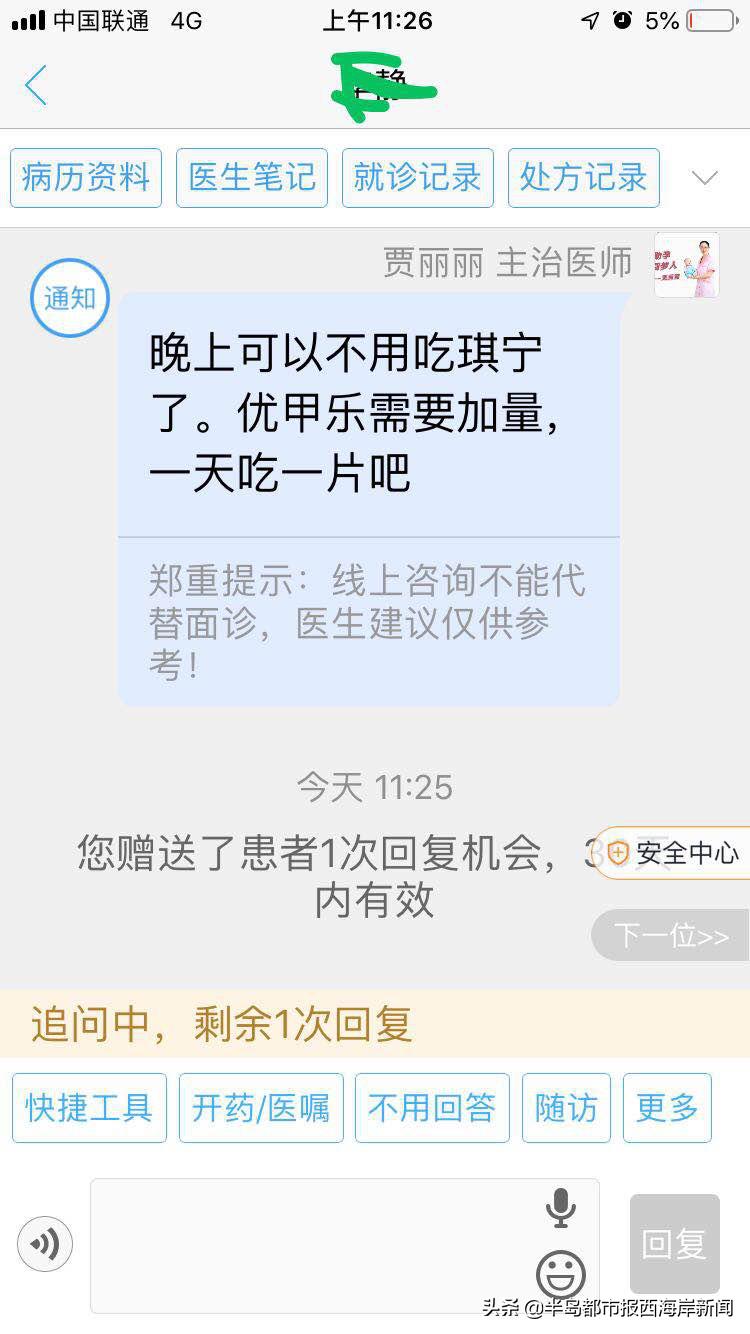750x1334 pixels.
Task: Click the 下一位>> button
Action: point(669,935)
